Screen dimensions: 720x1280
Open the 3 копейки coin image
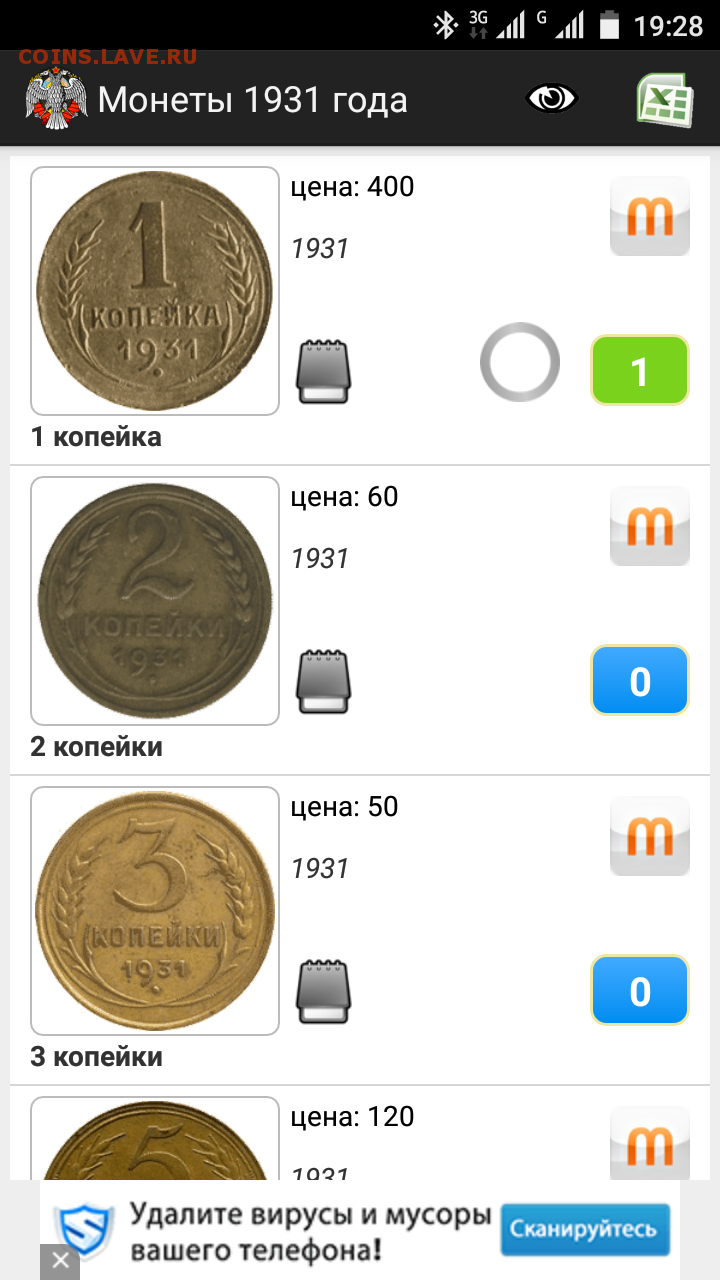pos(155,911)
